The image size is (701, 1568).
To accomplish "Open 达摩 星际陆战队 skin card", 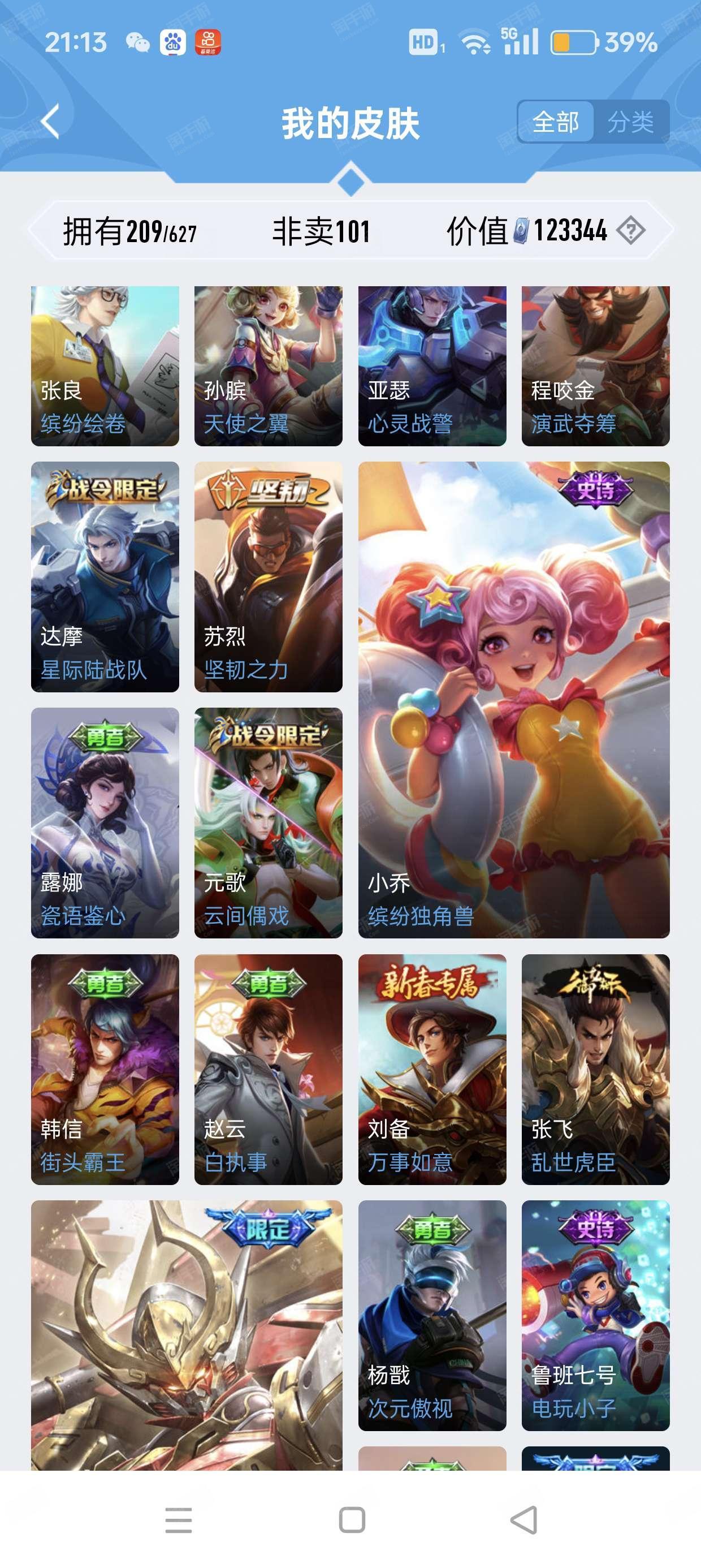I will [105, 576].
